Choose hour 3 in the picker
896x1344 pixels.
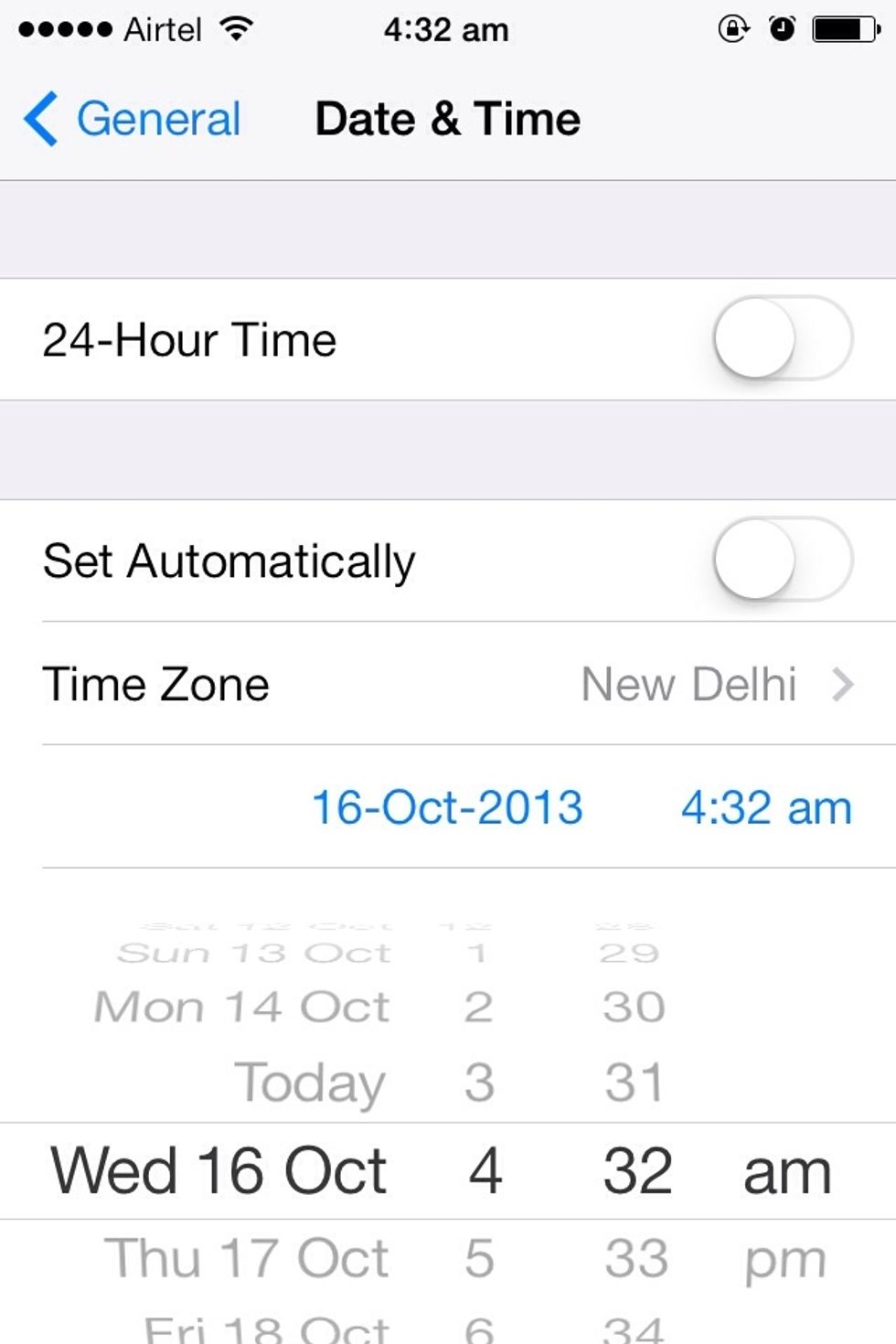pyautogui.click(x=480, y=1083)
